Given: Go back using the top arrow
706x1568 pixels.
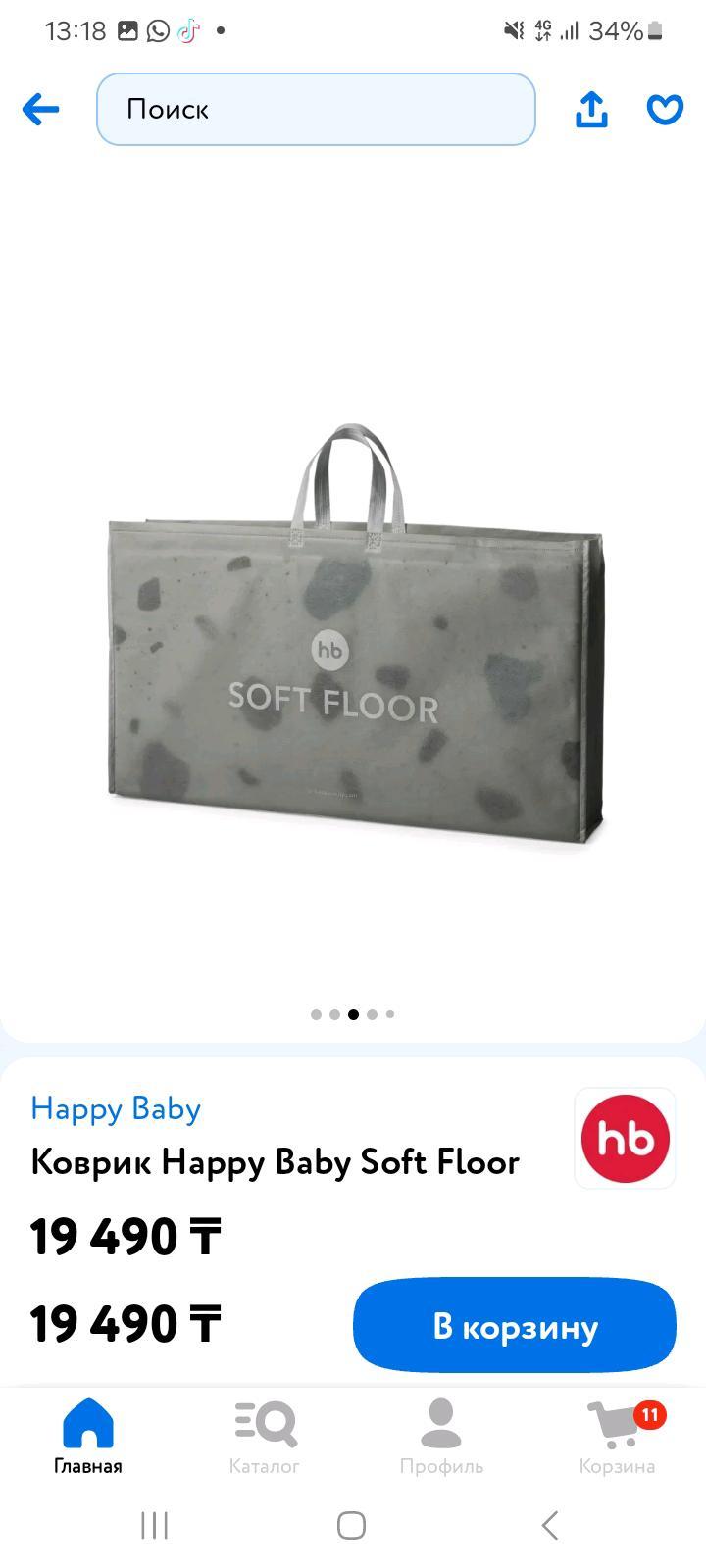Looking at the screenshot, I should [41, 109].
